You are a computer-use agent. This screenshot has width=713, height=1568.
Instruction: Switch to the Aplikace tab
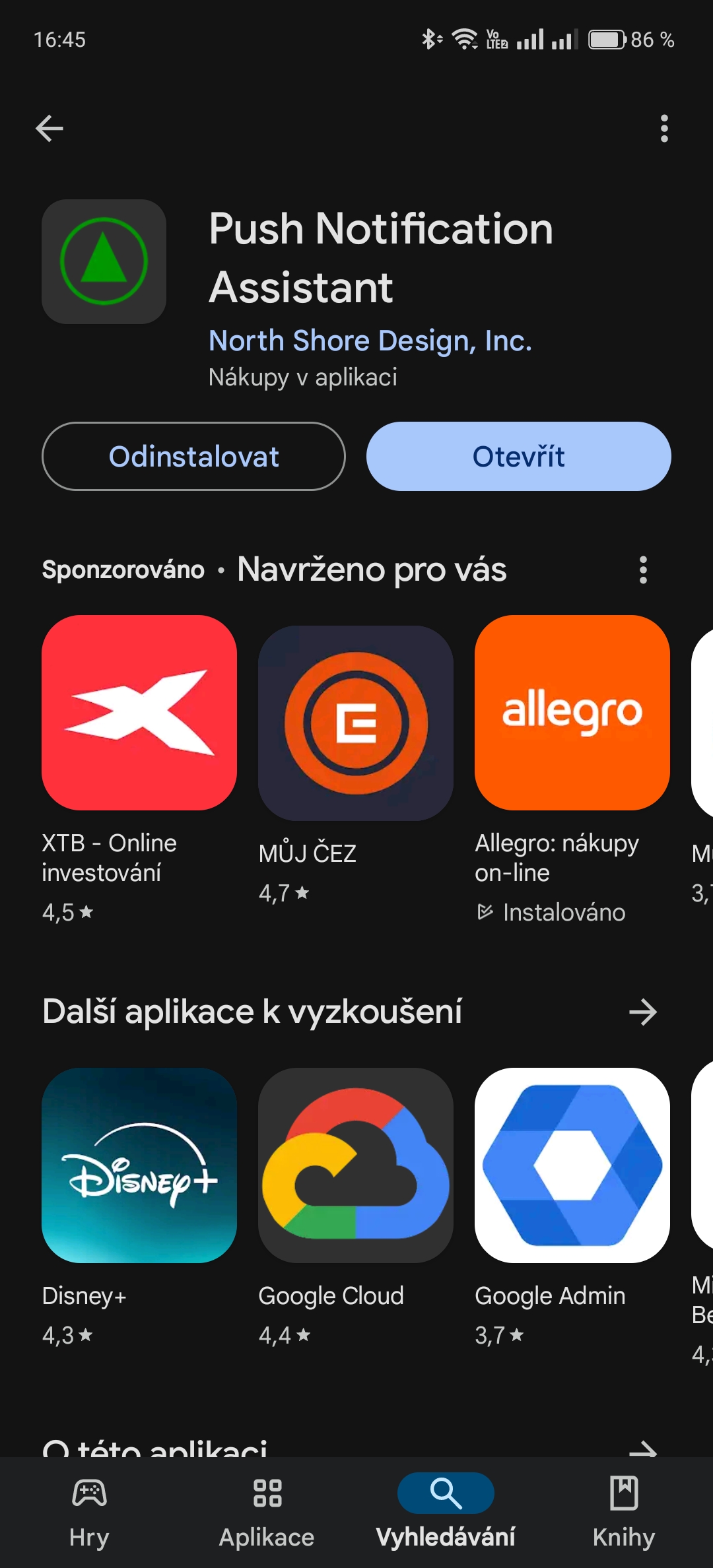pyautogui.click(x=267, y=1512)
